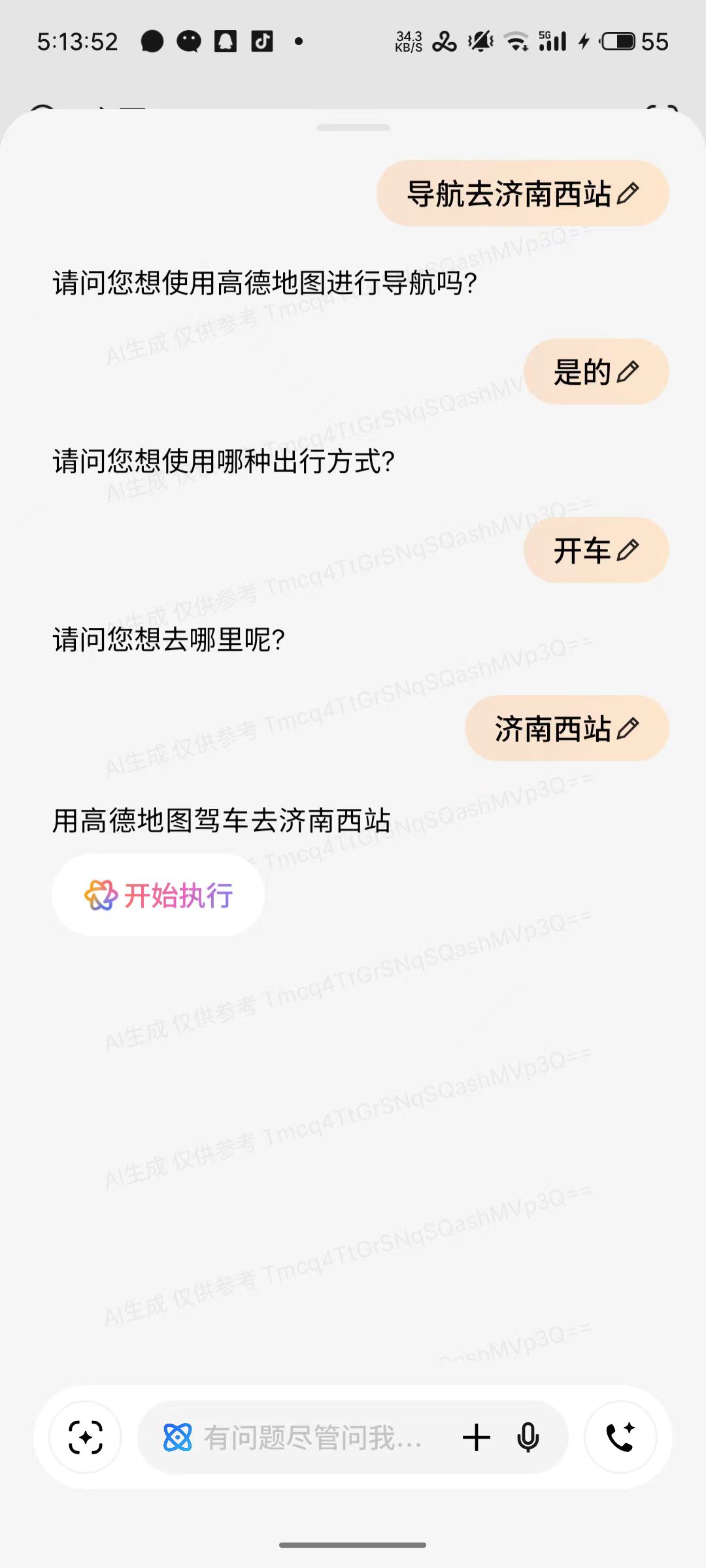
Task: Start voice input with the microphone
Action: pyautogui.click(x=528, y=1437)
